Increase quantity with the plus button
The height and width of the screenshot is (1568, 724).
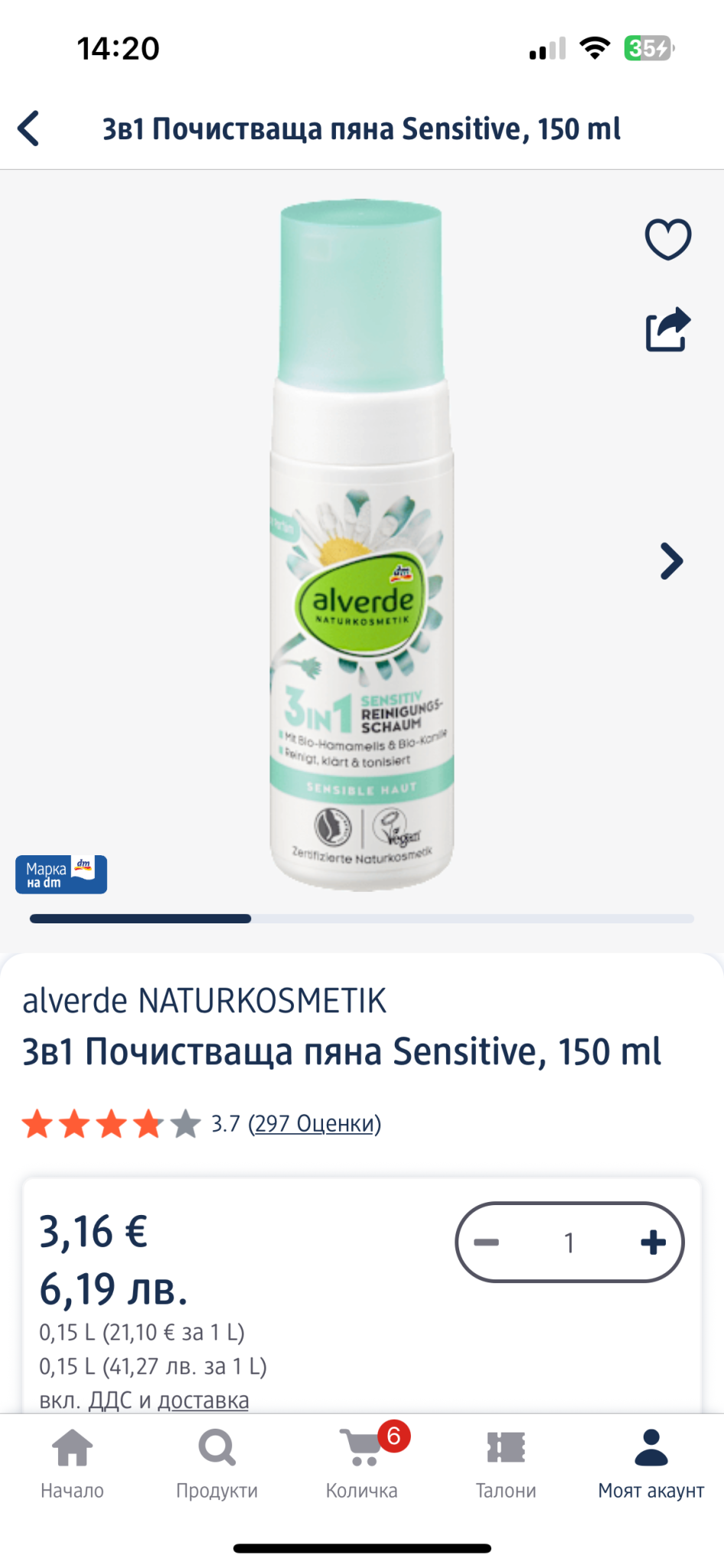(653, 1242)
